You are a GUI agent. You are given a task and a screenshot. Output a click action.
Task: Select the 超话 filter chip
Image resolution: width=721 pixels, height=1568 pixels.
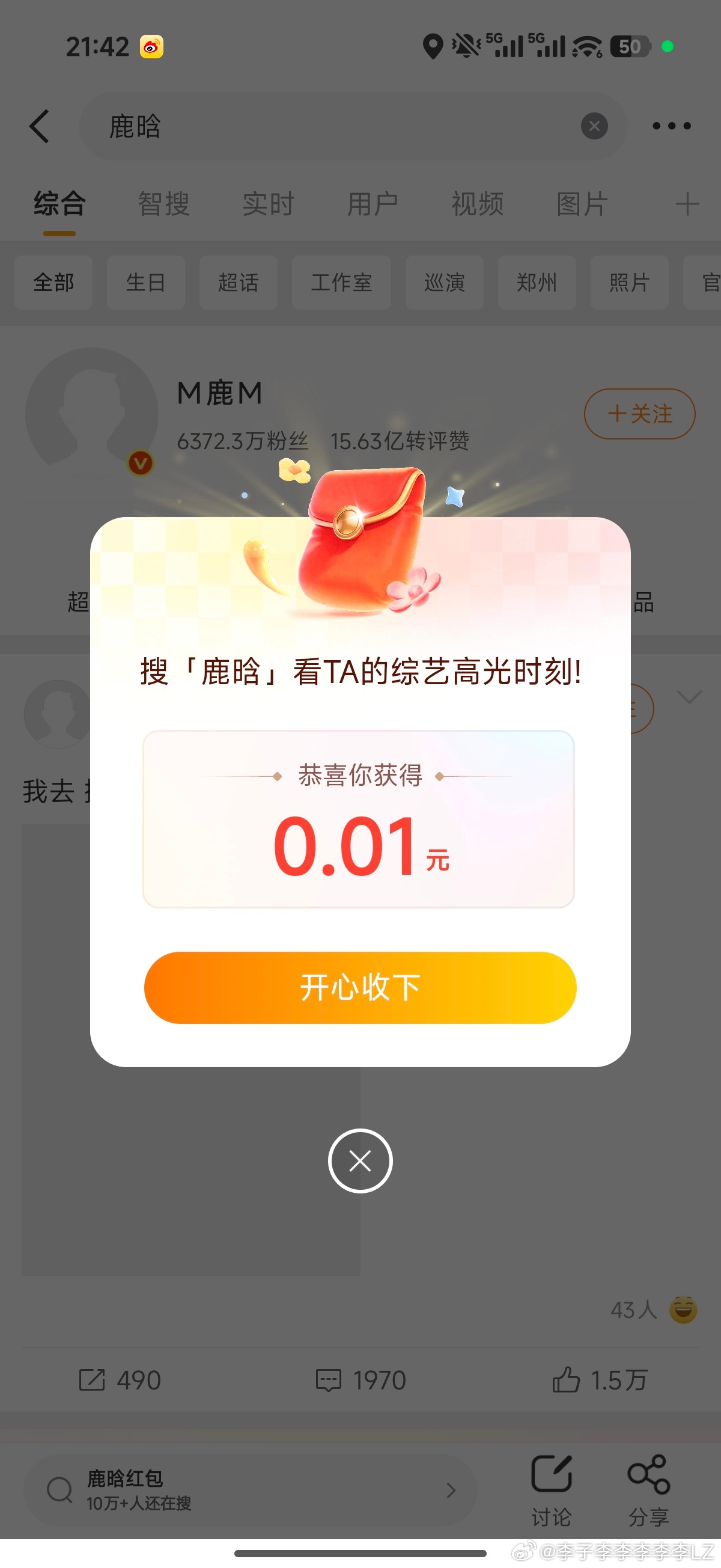pos(239,283)
